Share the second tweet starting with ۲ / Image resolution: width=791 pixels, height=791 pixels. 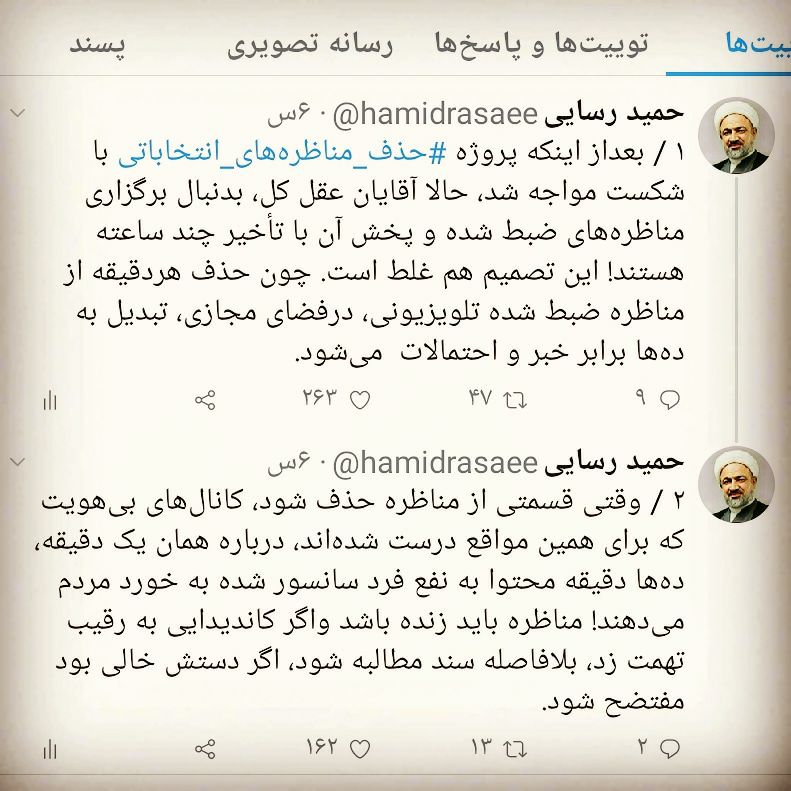(205, 748)
